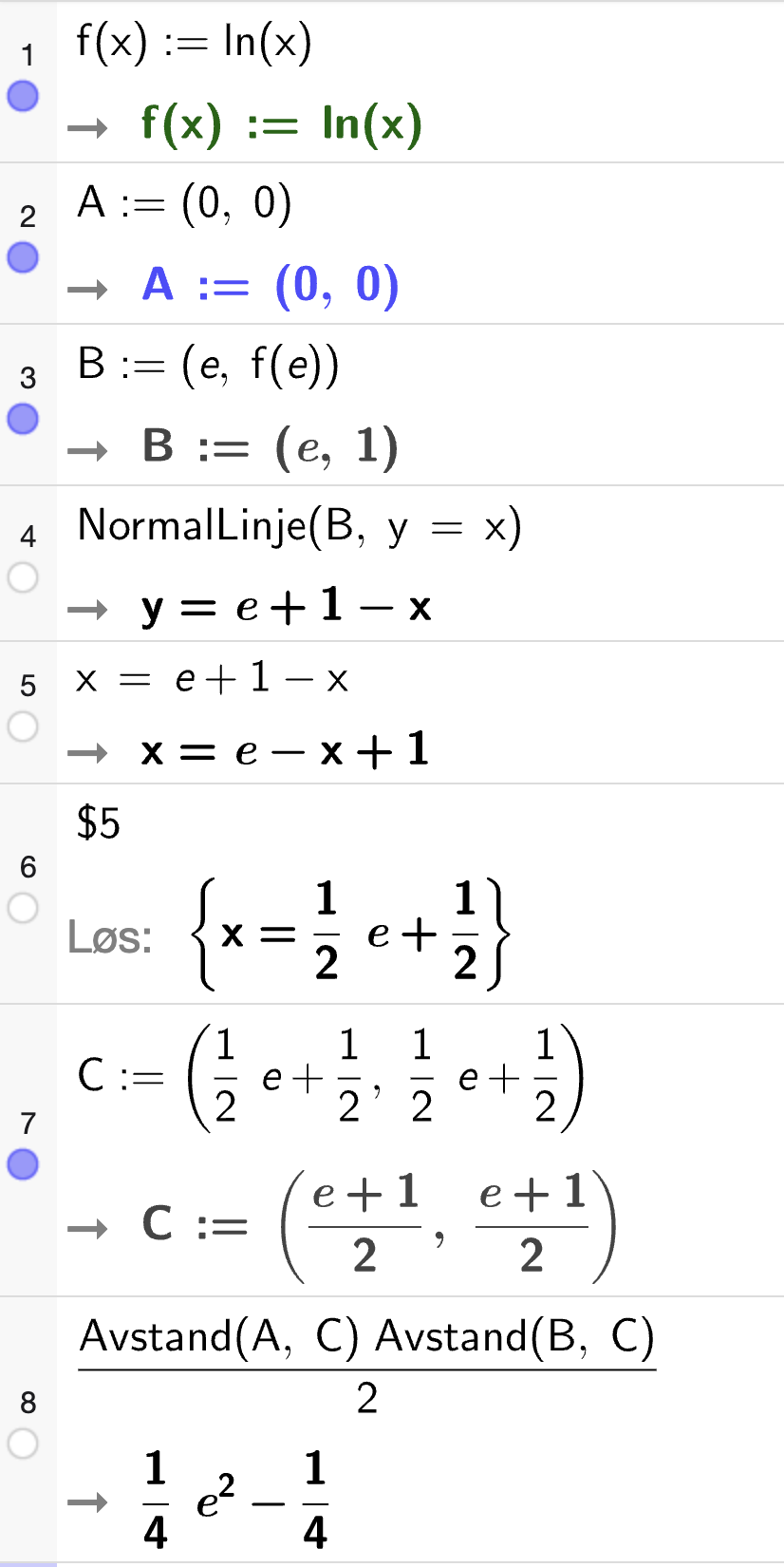Hide point A in row 2
Screen dimensions: 784x1567
[23, 257]
